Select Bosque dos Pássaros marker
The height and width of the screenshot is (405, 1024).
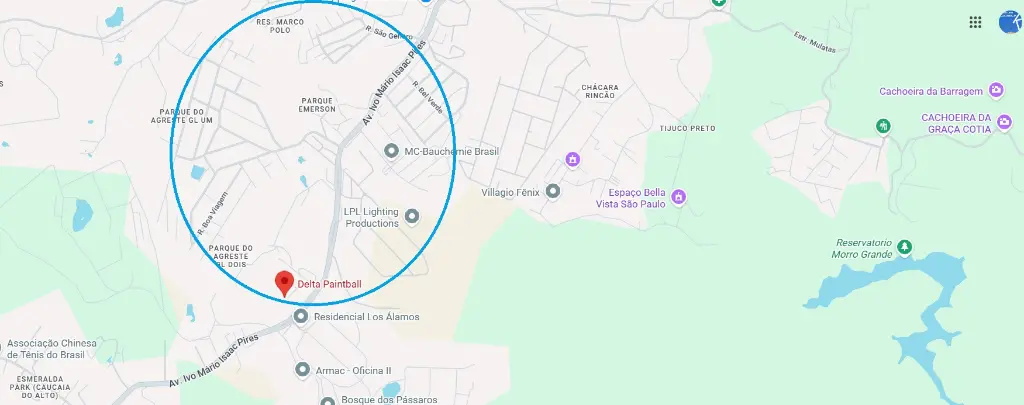pos(327,400)
